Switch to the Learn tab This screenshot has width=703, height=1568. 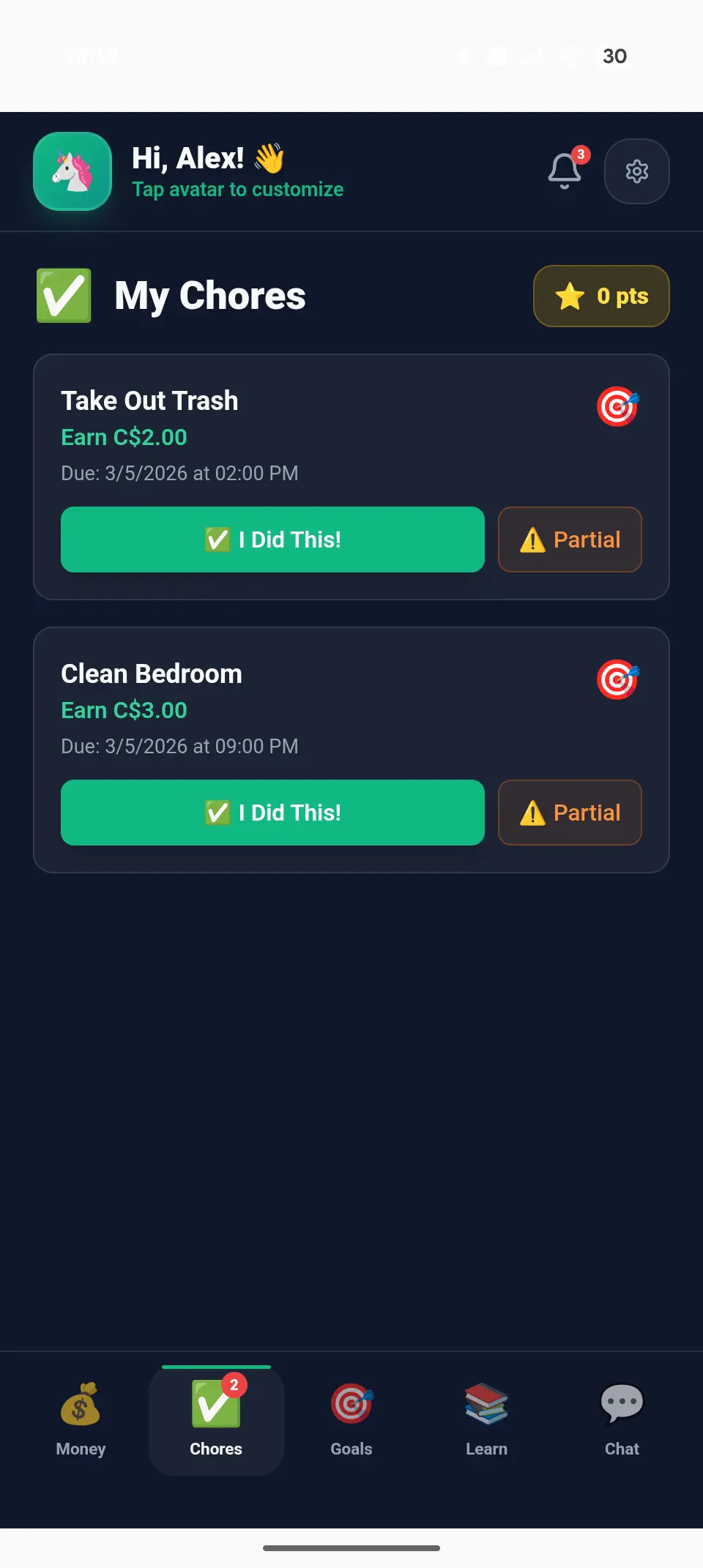486,1420
